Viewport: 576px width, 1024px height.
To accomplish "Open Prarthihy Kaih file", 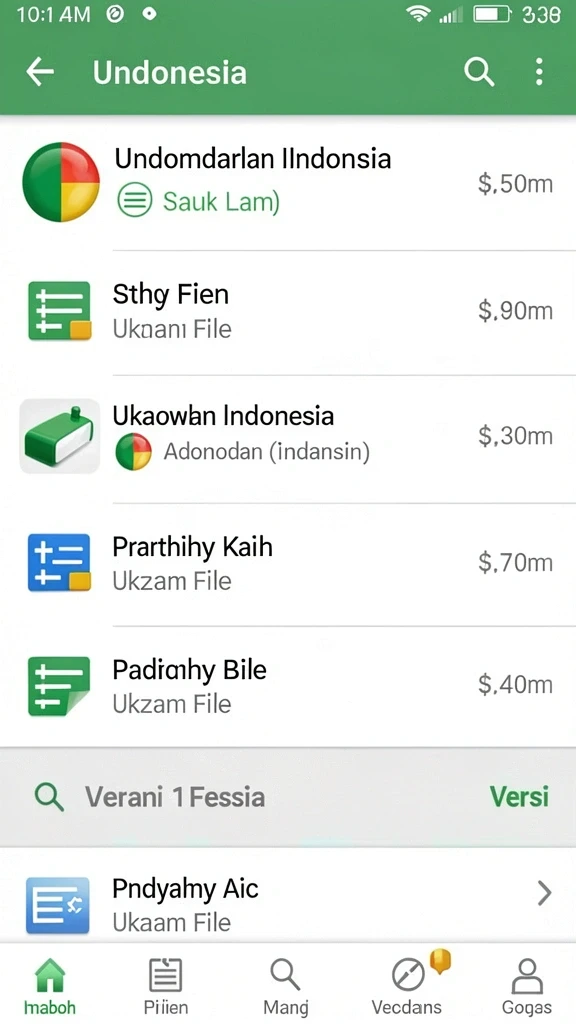I will (x=288, y=563).
